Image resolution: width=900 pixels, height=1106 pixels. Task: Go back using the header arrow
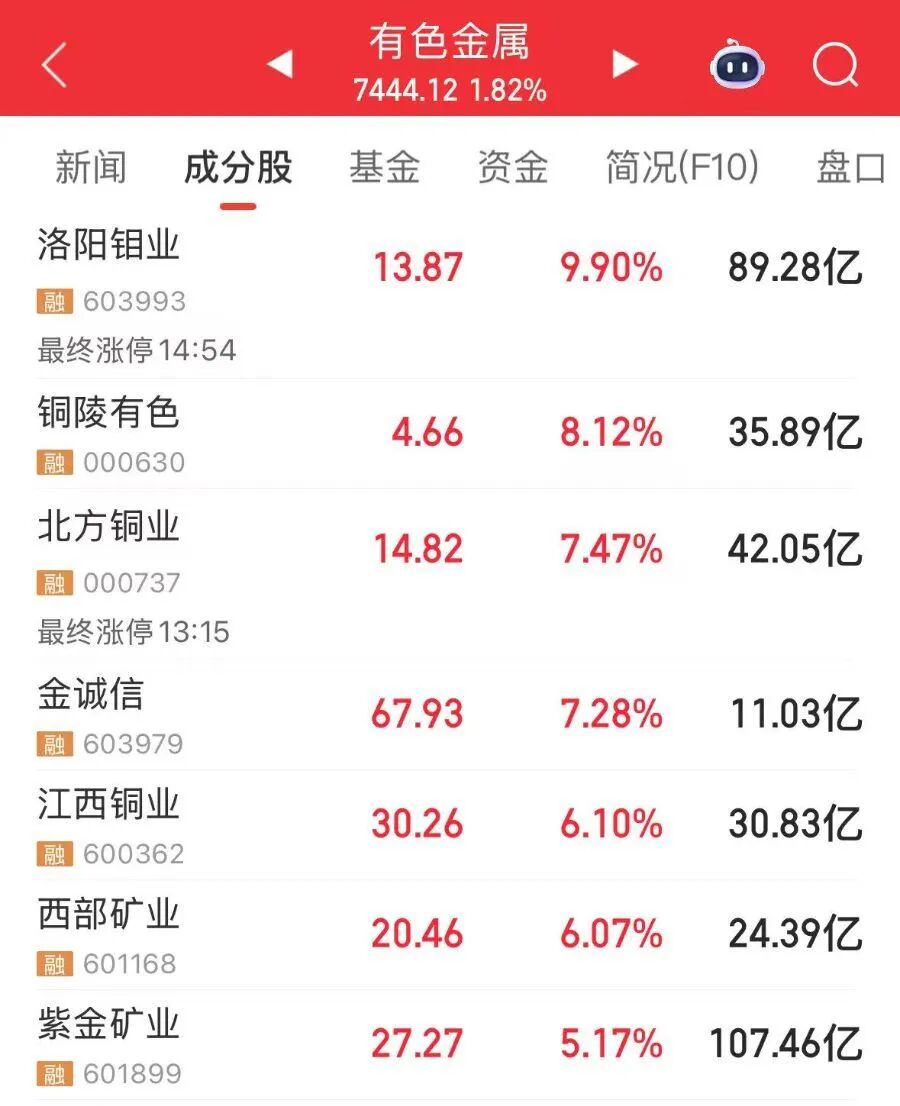tap(54, 66)
